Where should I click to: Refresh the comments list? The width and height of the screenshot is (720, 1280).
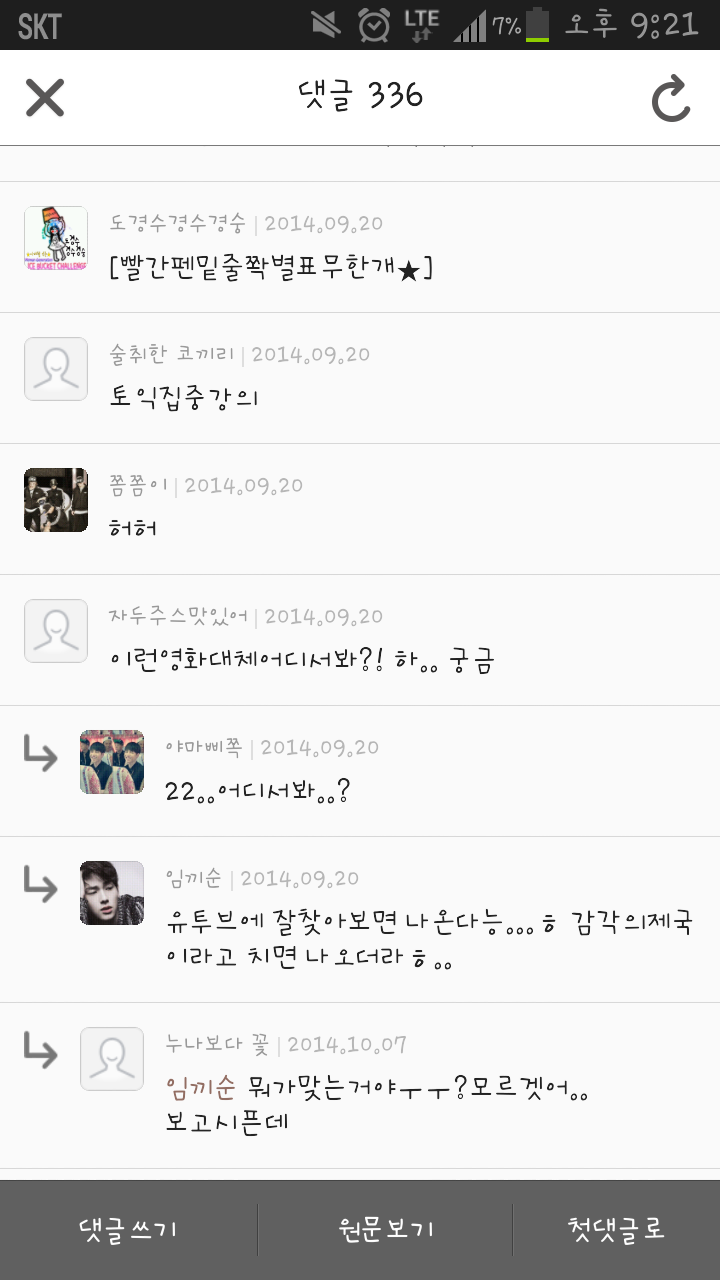(671, 98)
